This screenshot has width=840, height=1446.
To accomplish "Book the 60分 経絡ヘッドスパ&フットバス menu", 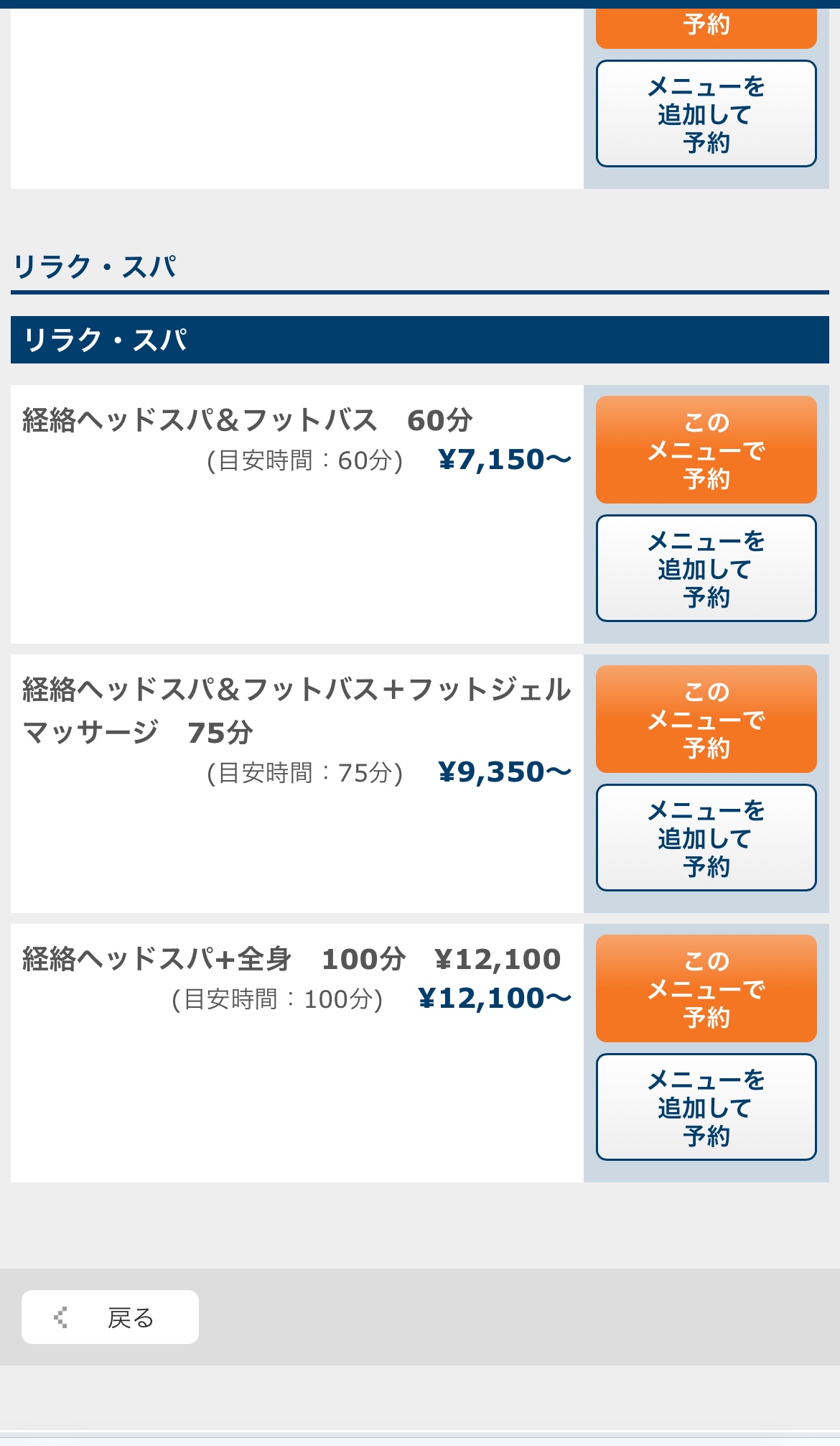I will click(706, 450).
